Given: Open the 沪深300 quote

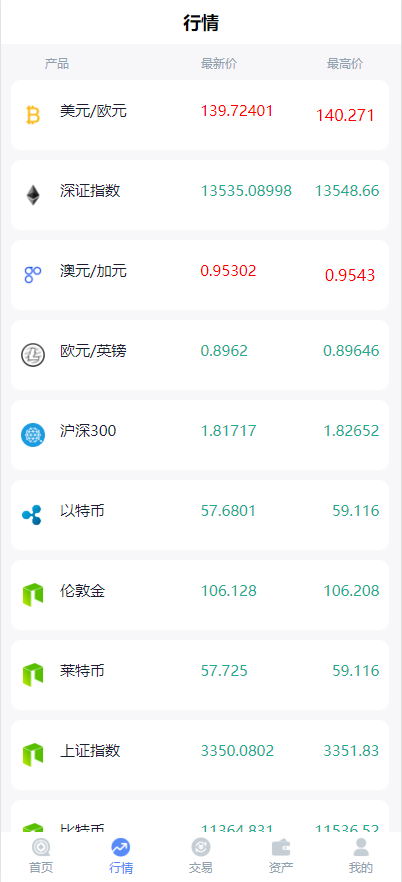Looking at the screenshot, I should (x=200, y=435).
